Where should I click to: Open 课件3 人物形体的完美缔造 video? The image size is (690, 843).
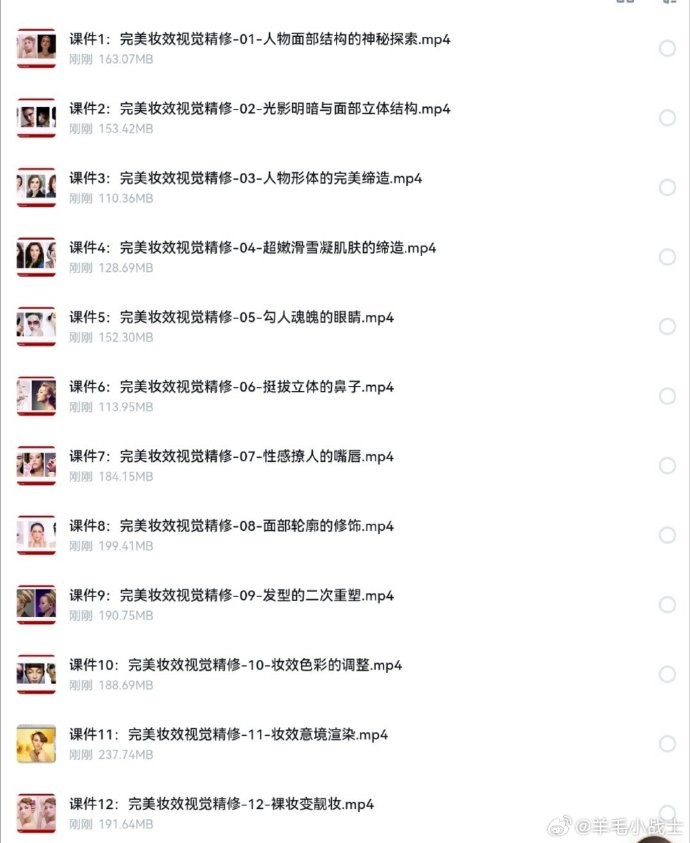tap(245, 179)
